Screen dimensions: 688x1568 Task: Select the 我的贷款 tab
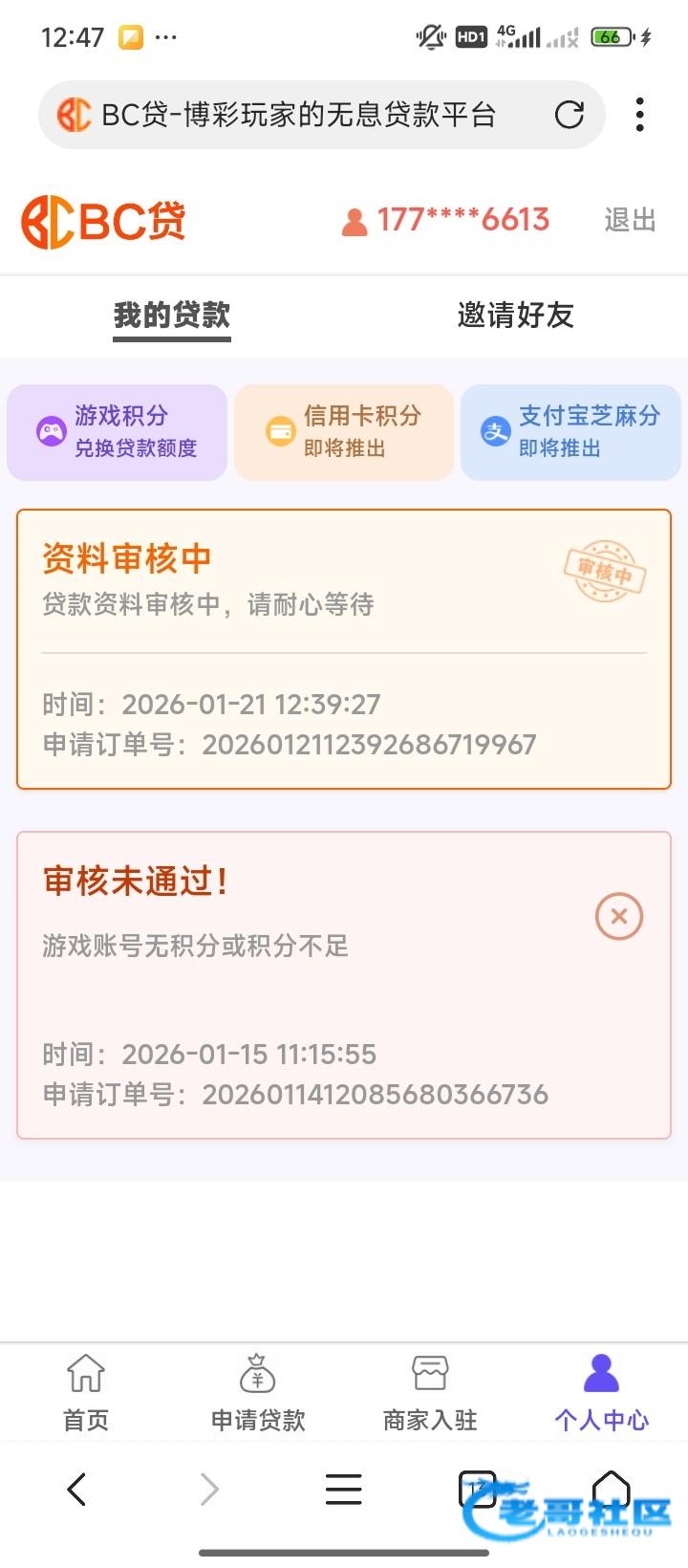tap(172, 315)
